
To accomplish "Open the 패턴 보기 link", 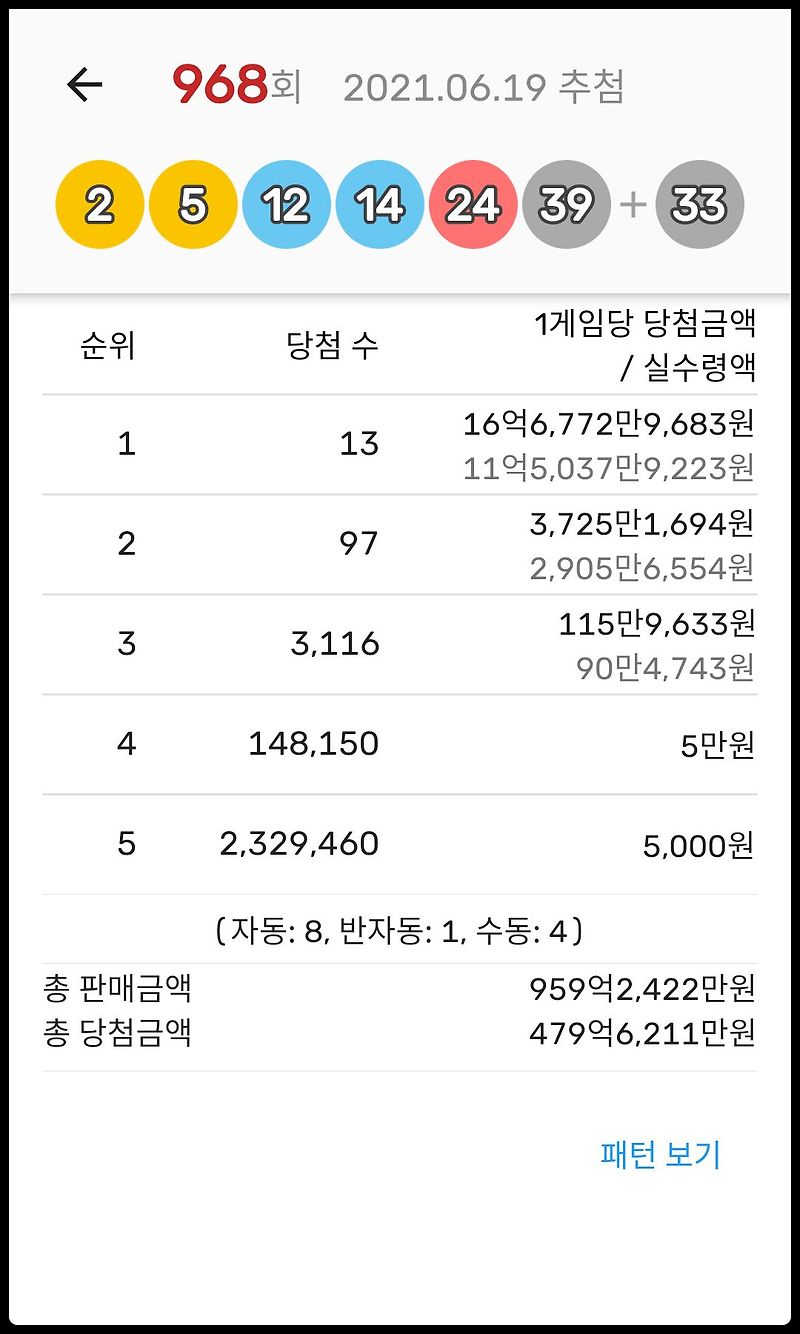I will click(x=660, y=1154).
